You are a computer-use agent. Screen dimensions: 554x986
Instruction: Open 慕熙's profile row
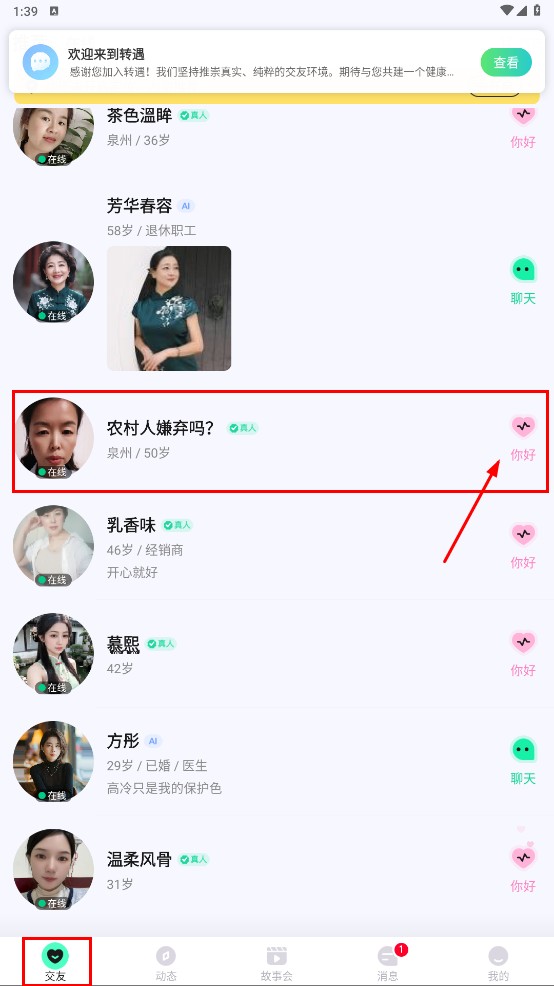click(277, 653)
